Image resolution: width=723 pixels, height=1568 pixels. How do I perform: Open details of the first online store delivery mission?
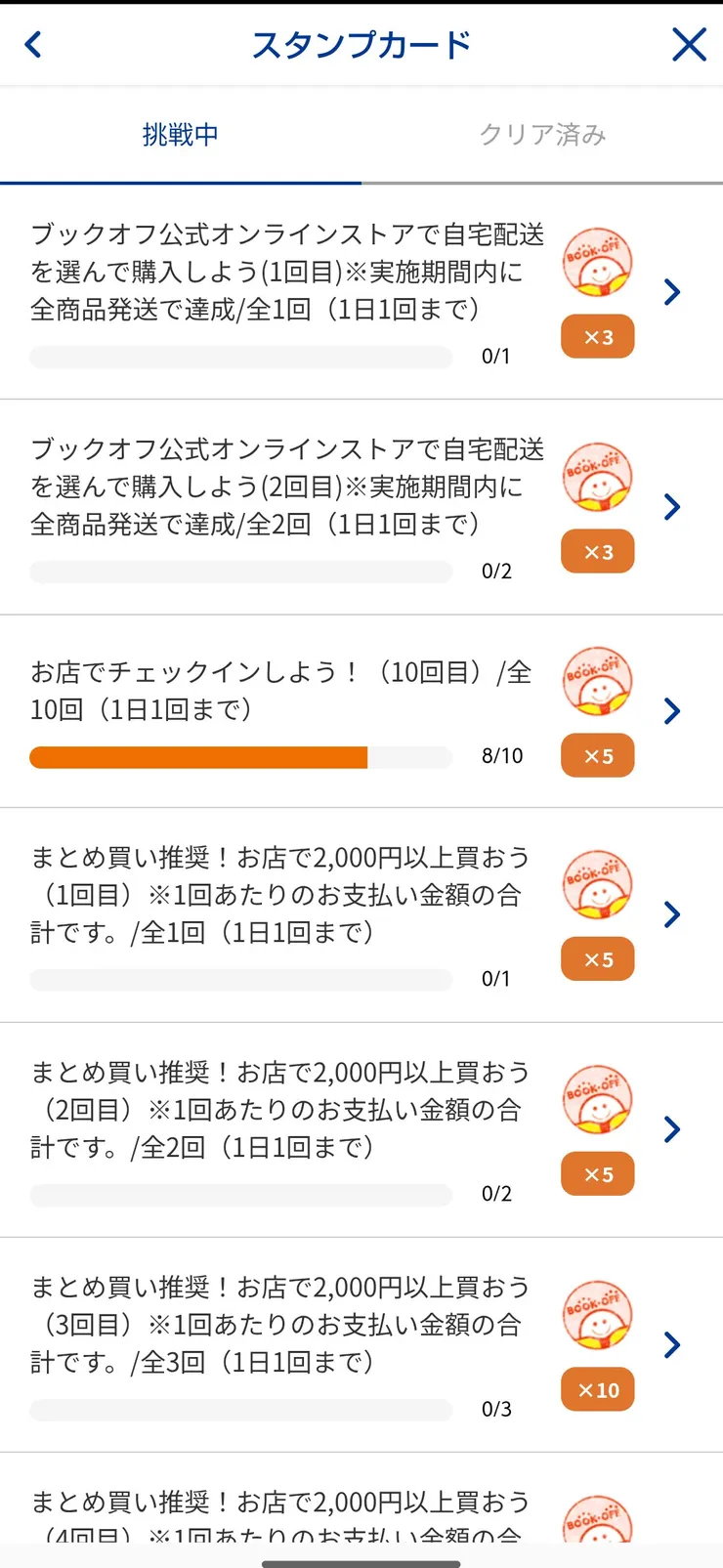(x=671, y=291)
